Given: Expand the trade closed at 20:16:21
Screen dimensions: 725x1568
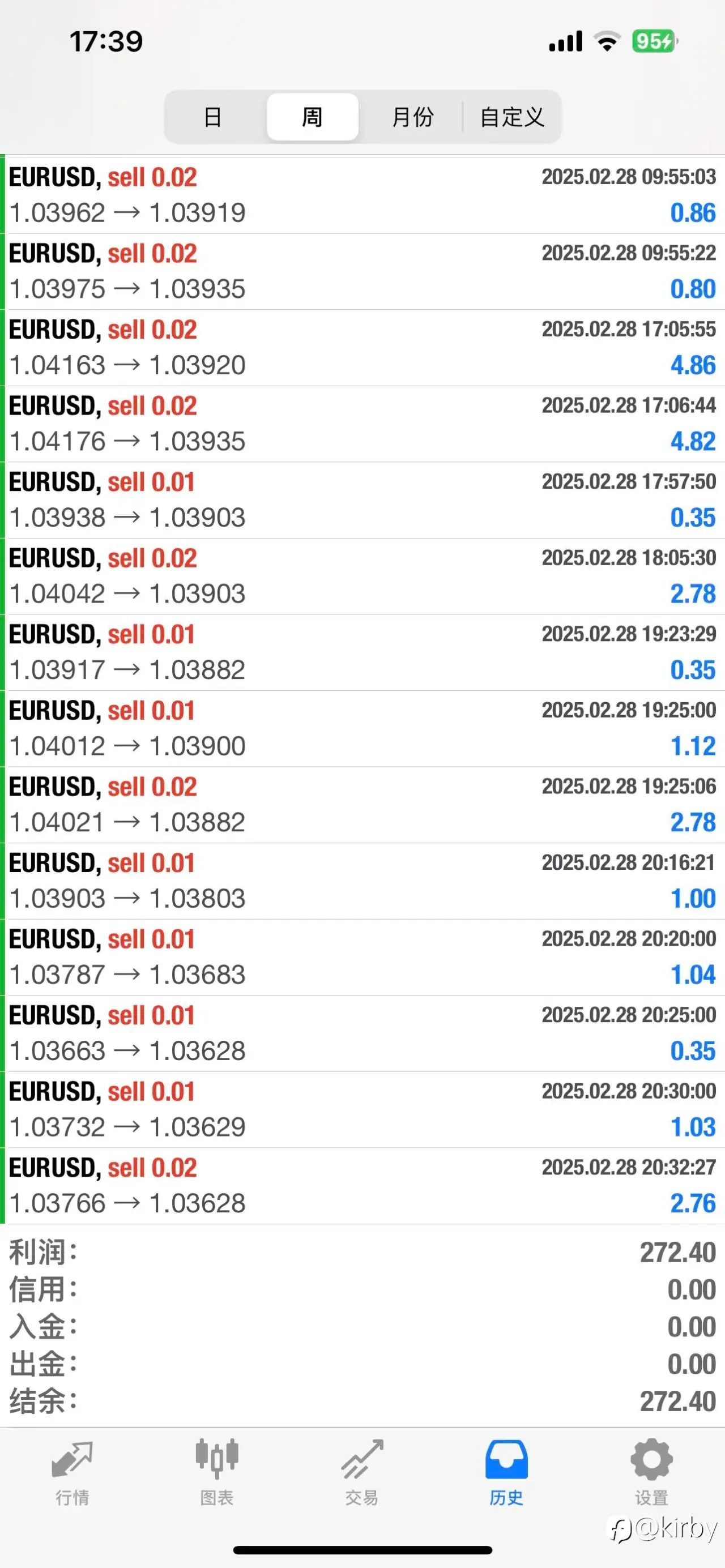Looking at the screenshot, I should click(x=364, y=881).
